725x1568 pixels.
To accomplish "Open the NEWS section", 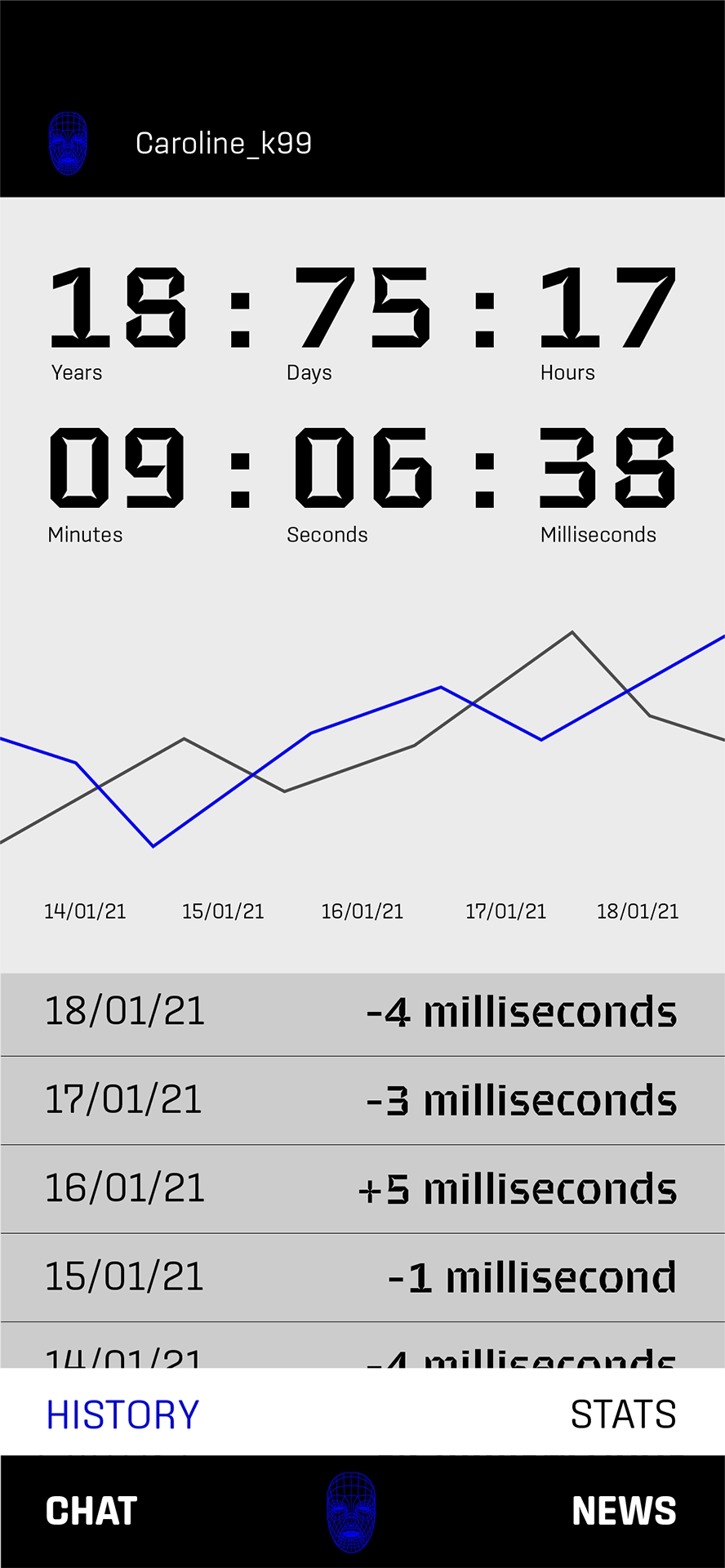I will click(x=624, y=1511).
